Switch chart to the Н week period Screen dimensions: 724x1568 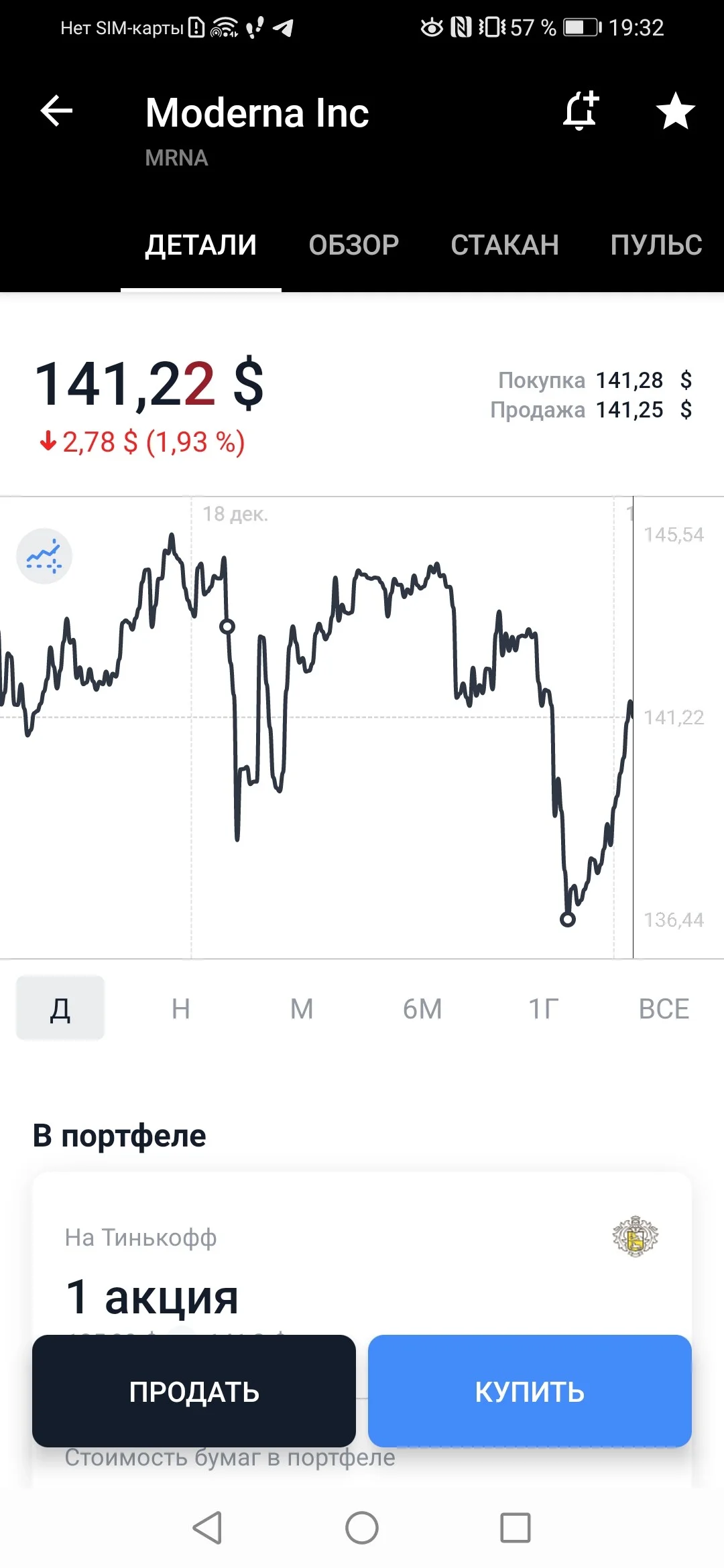[181, 1008]
